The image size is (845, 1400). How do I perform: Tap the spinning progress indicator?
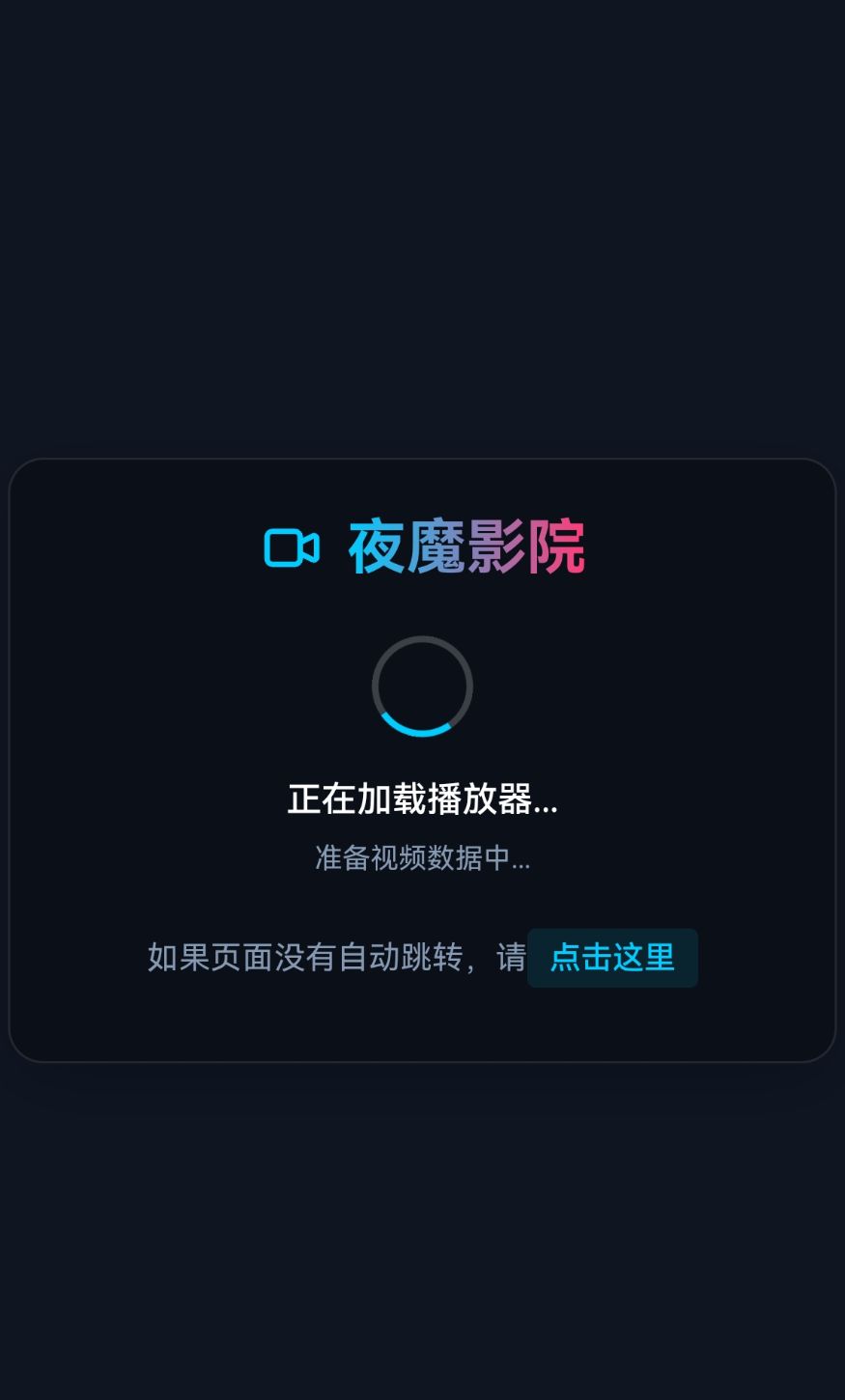coord(422,686)
